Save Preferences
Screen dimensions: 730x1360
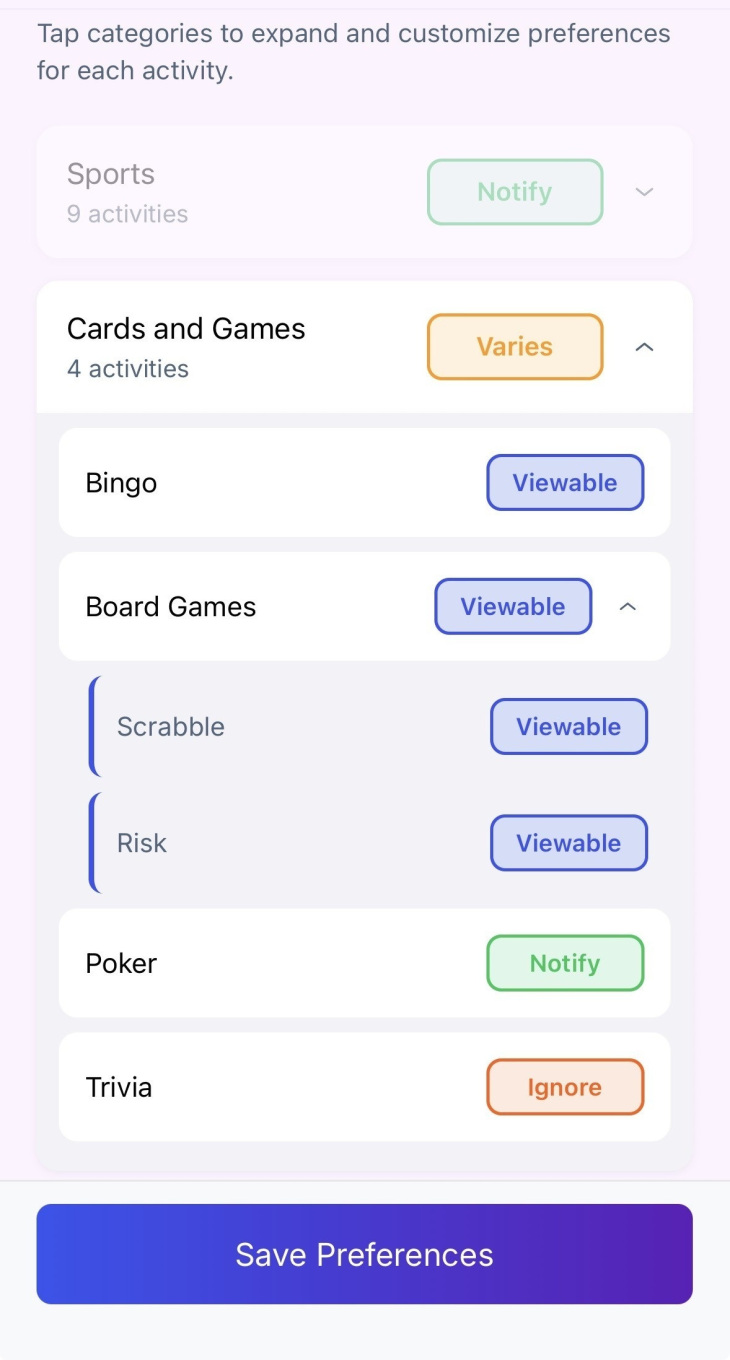tap(365, 1254)
